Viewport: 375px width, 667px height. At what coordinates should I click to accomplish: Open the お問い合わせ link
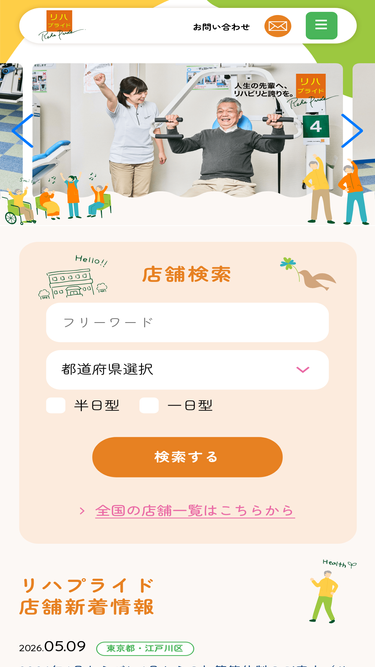pyautogui.click(x=222, y=27)
